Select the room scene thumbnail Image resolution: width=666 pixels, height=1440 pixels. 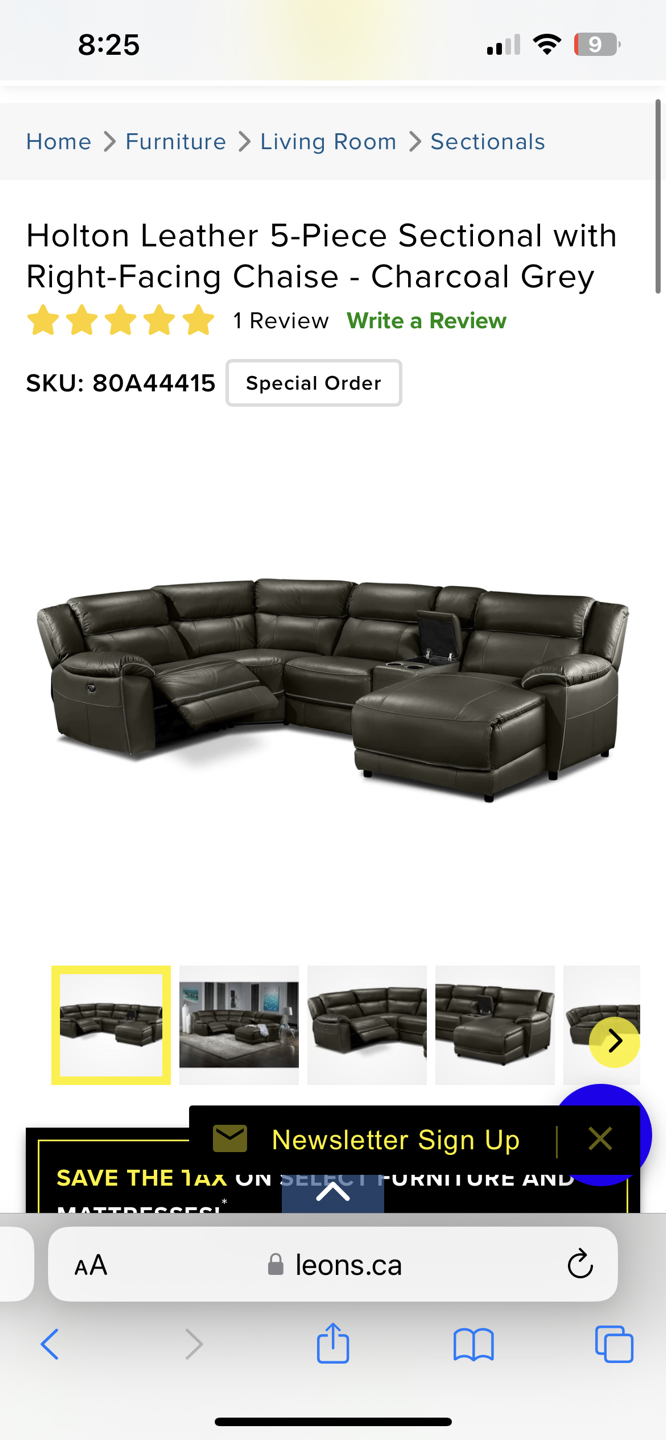click(239, 1025)
